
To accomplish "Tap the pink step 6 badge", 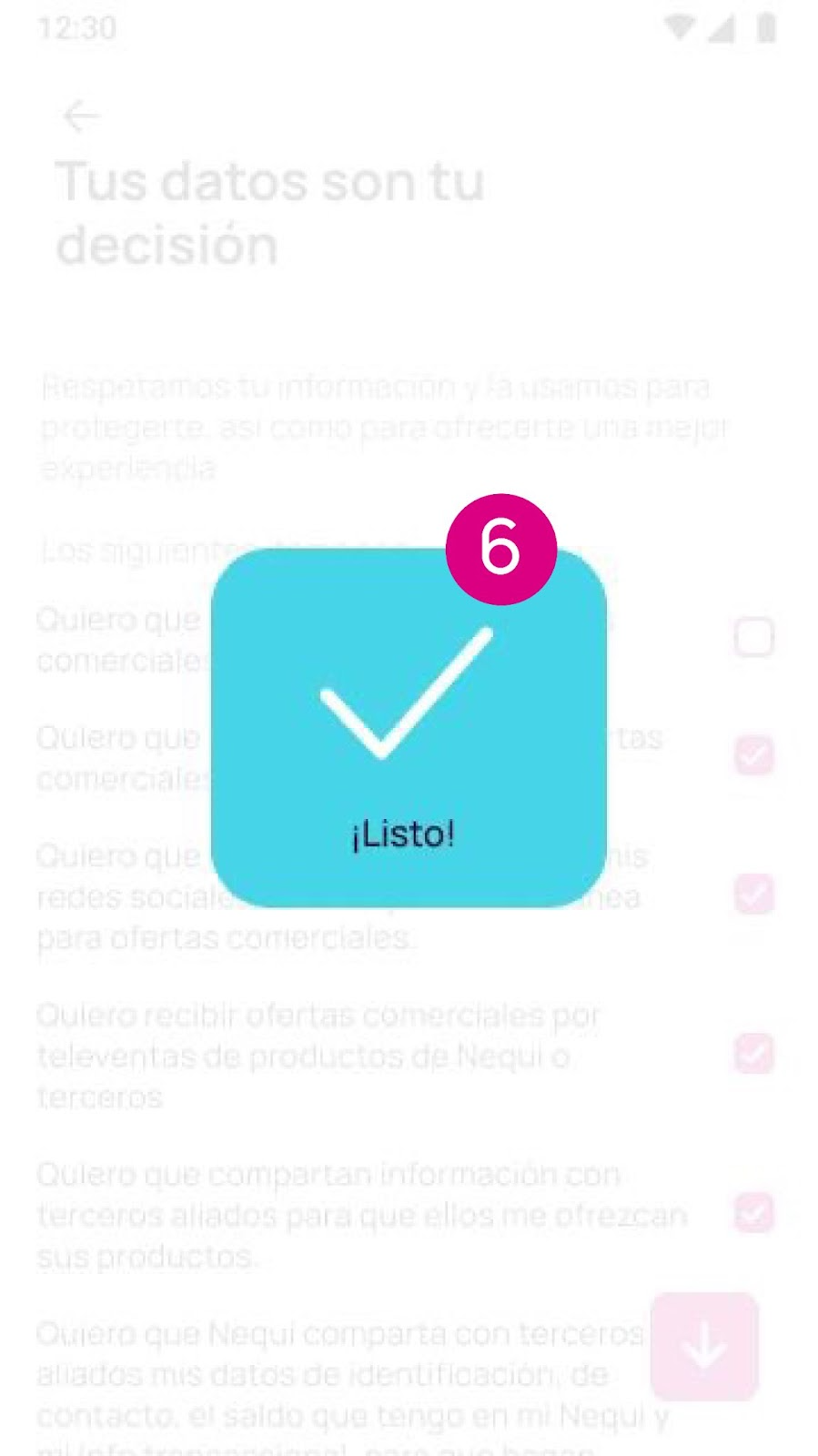I will pyautogui.click(x=500, y=548).
